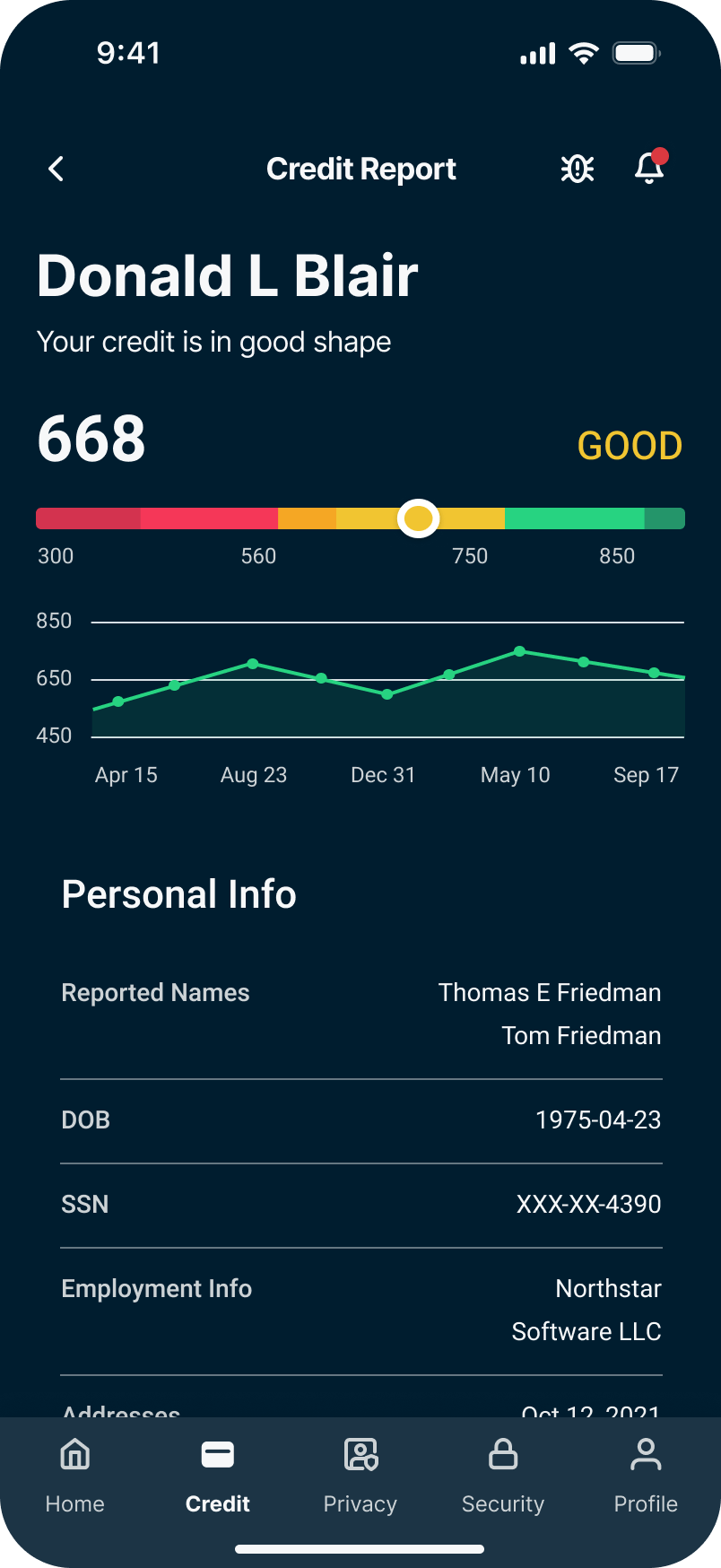Switch to the Home tab
Image resolution: width=721 pixels, height=1568 pixels.
click(x=75, y=1475)
